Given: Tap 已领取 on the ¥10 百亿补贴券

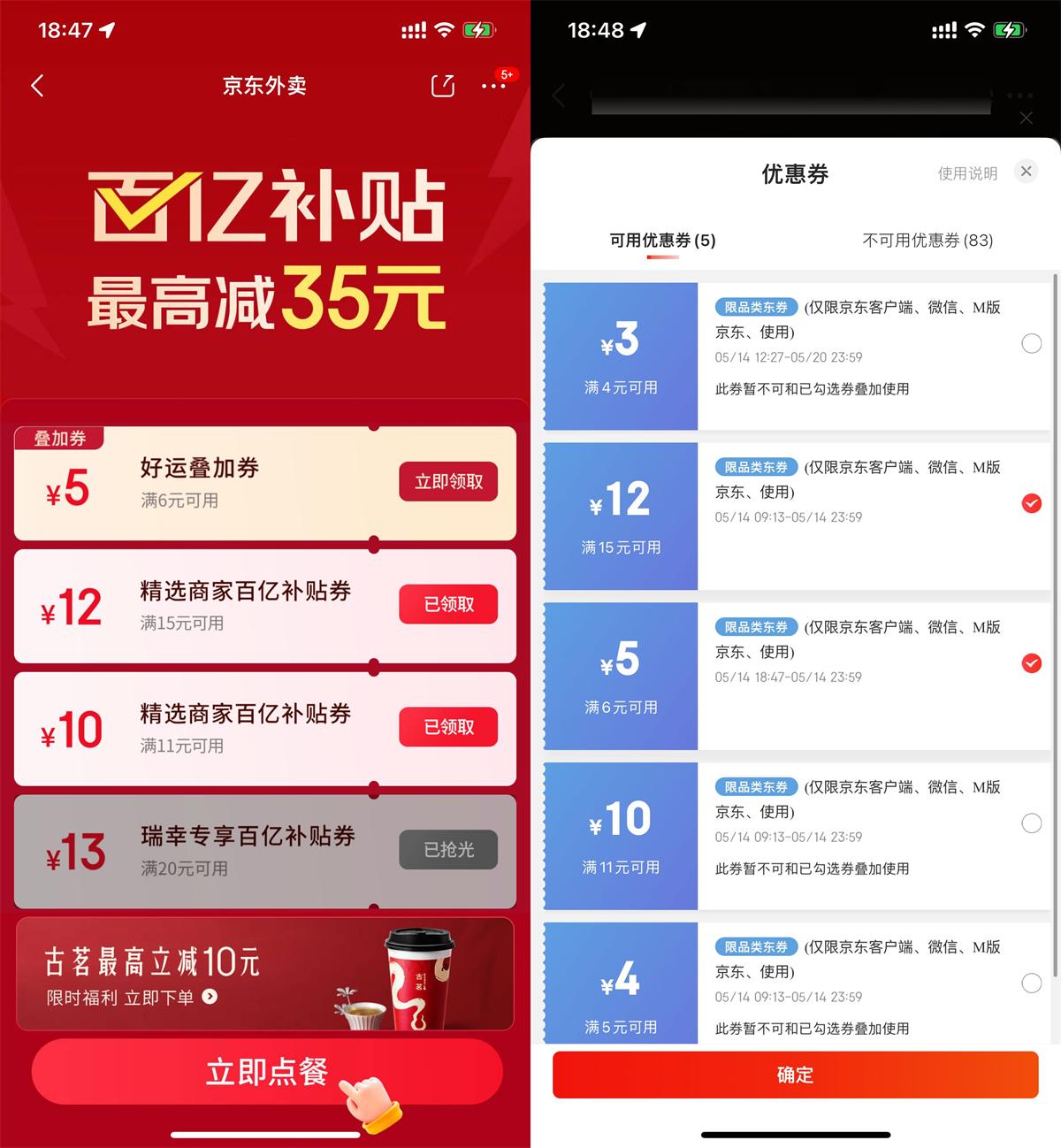Looking at the screenshot, I should click(x=448, y=727).
